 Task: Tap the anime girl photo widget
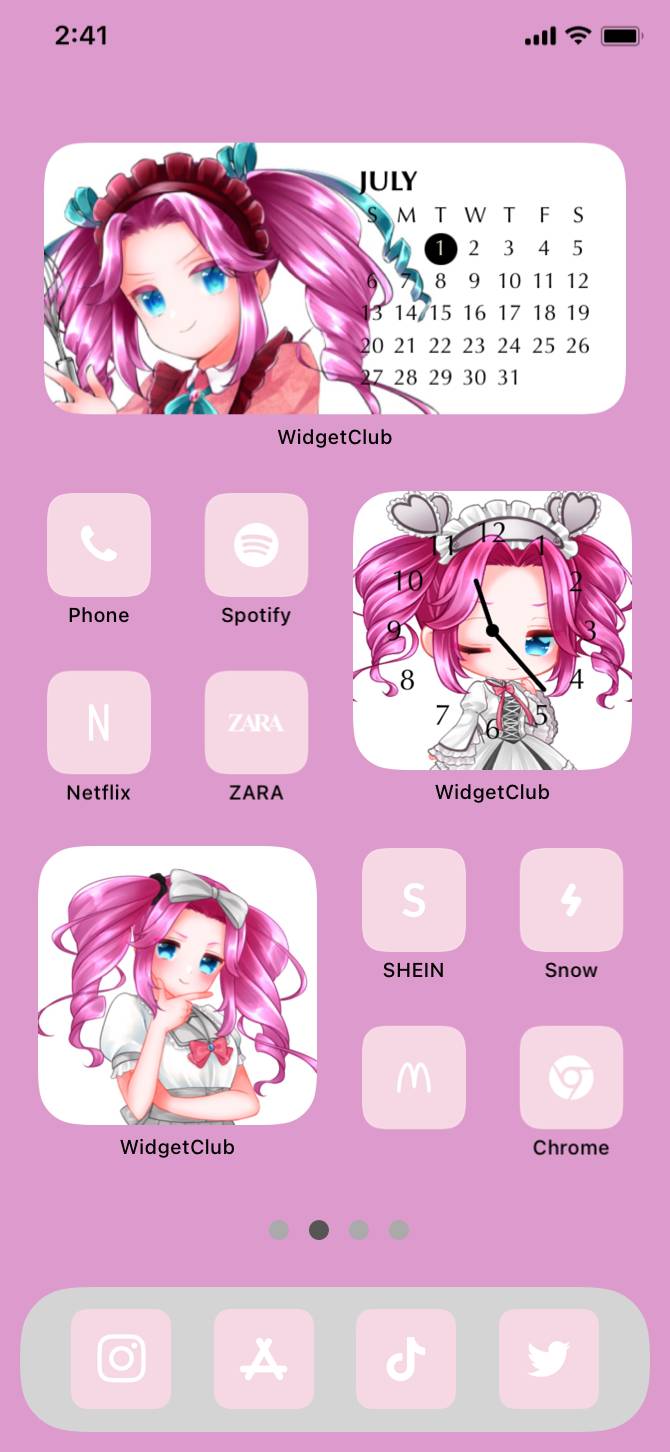[177, 986]
